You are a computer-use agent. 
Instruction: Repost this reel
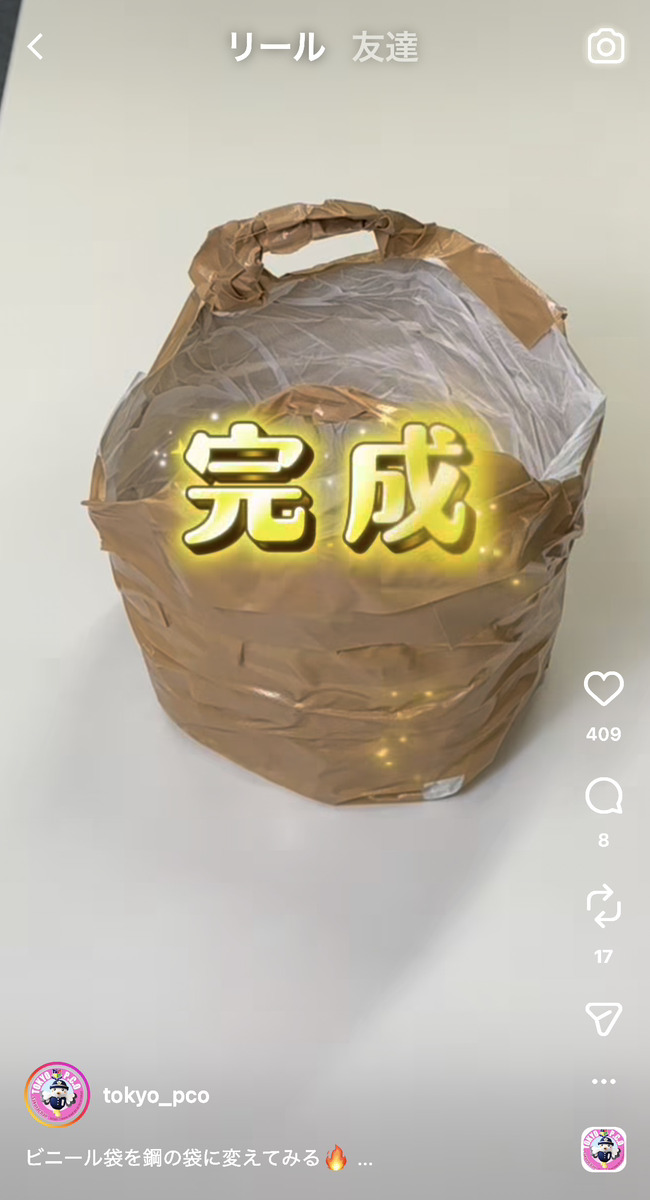coord(603,906)
